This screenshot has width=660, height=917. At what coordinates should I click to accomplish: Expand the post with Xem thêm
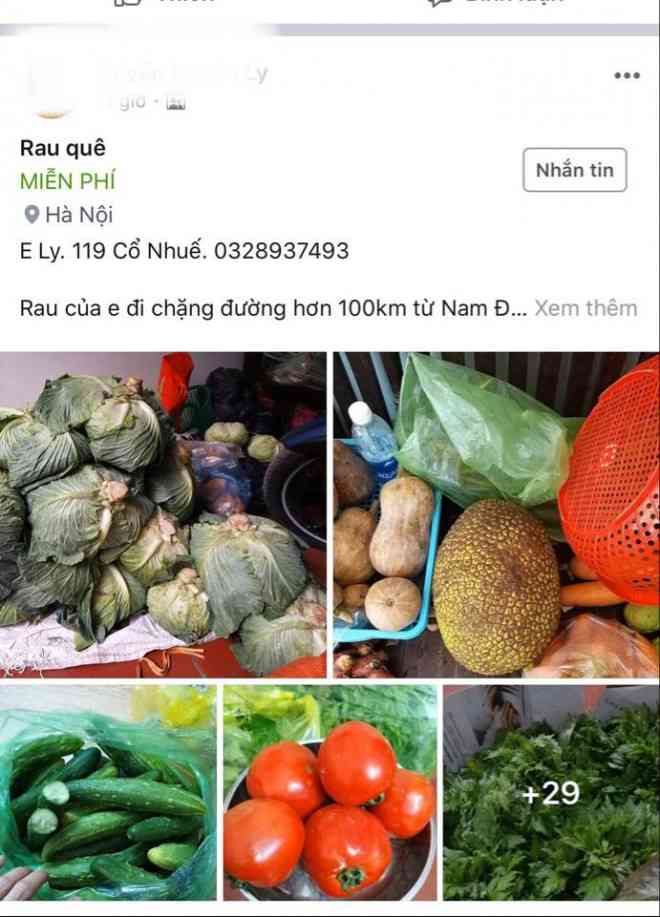pos(585,308)
